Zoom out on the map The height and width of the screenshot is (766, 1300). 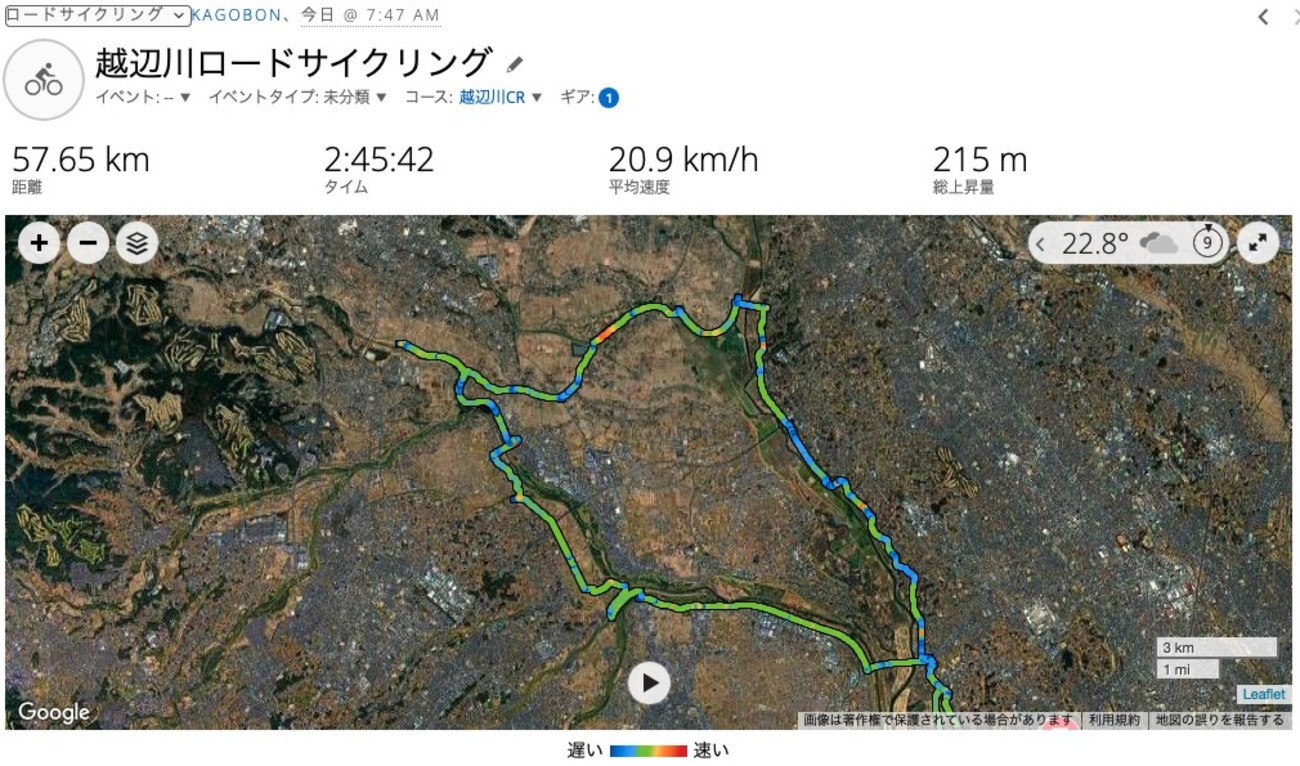[x=88, y=243]
